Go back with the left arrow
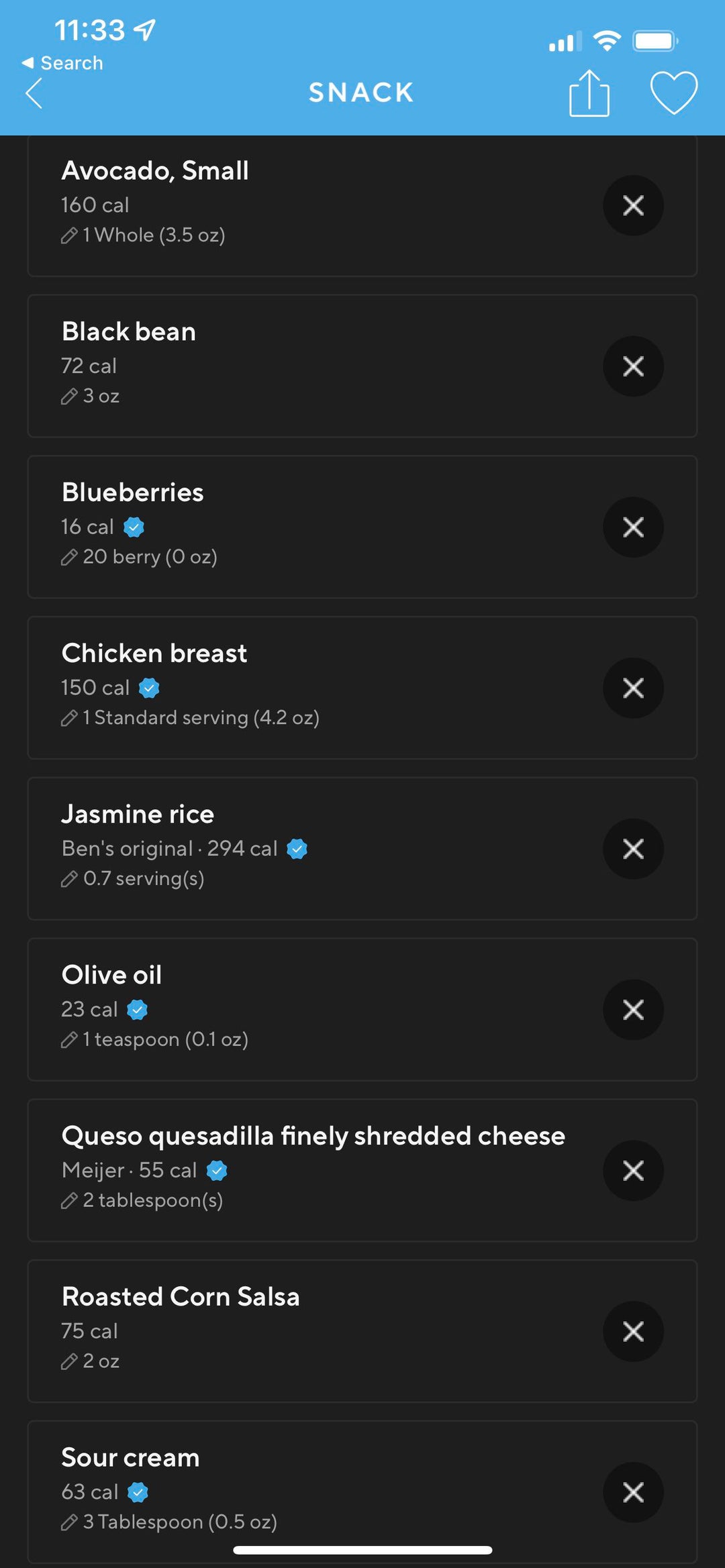 [34, 93]
